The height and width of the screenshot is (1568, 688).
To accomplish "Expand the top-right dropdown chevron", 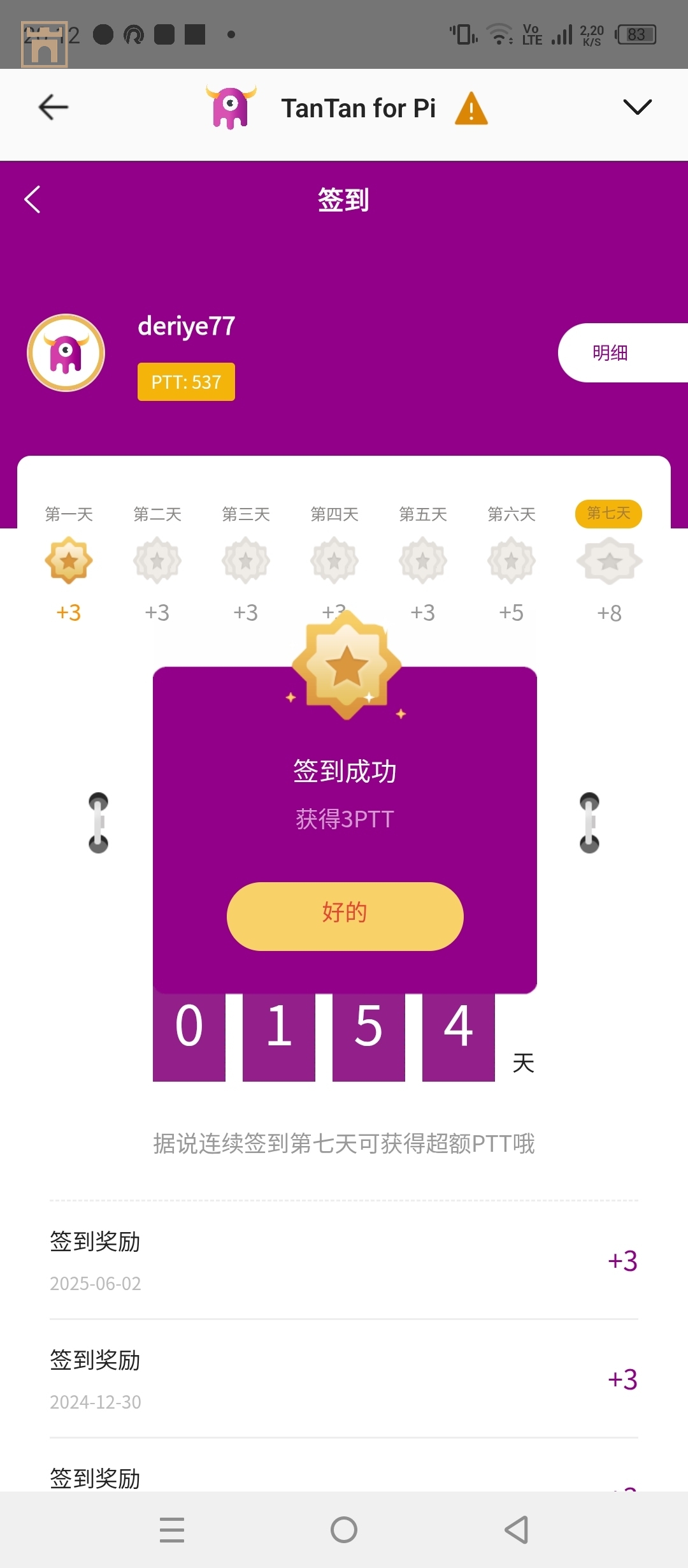I will [x=637, y=107].
